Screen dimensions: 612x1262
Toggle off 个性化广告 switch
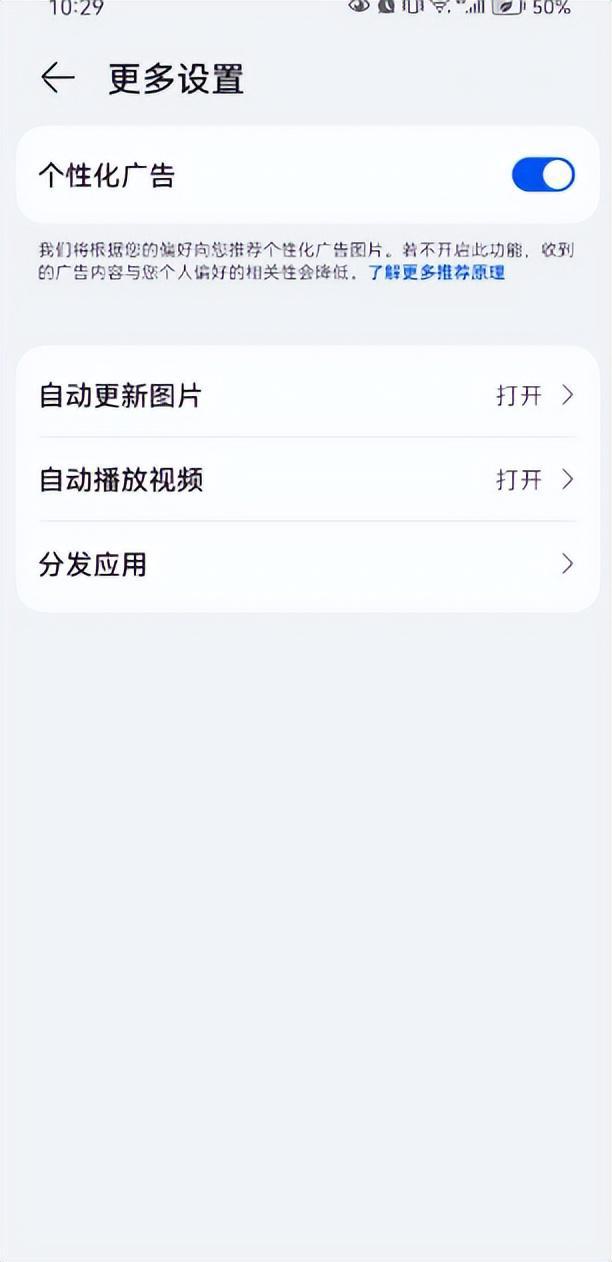pos(543,175)
